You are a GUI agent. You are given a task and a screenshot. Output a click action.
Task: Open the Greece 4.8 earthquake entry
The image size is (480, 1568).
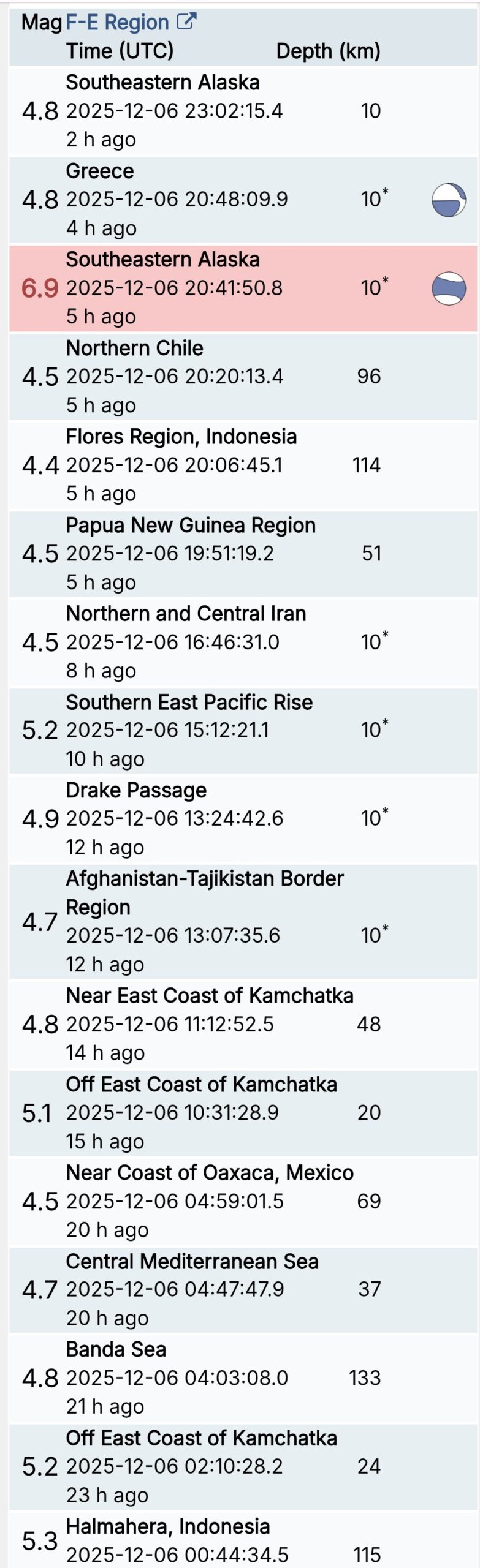[100, 171]
